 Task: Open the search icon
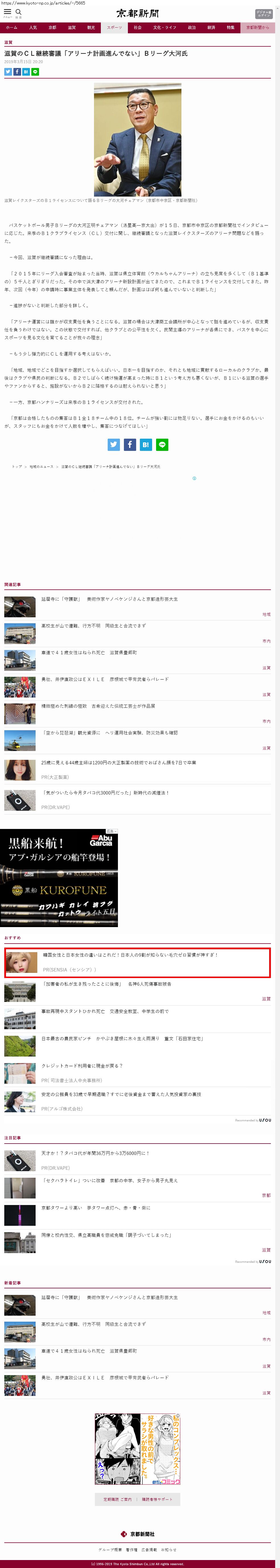tap(18, 12)
